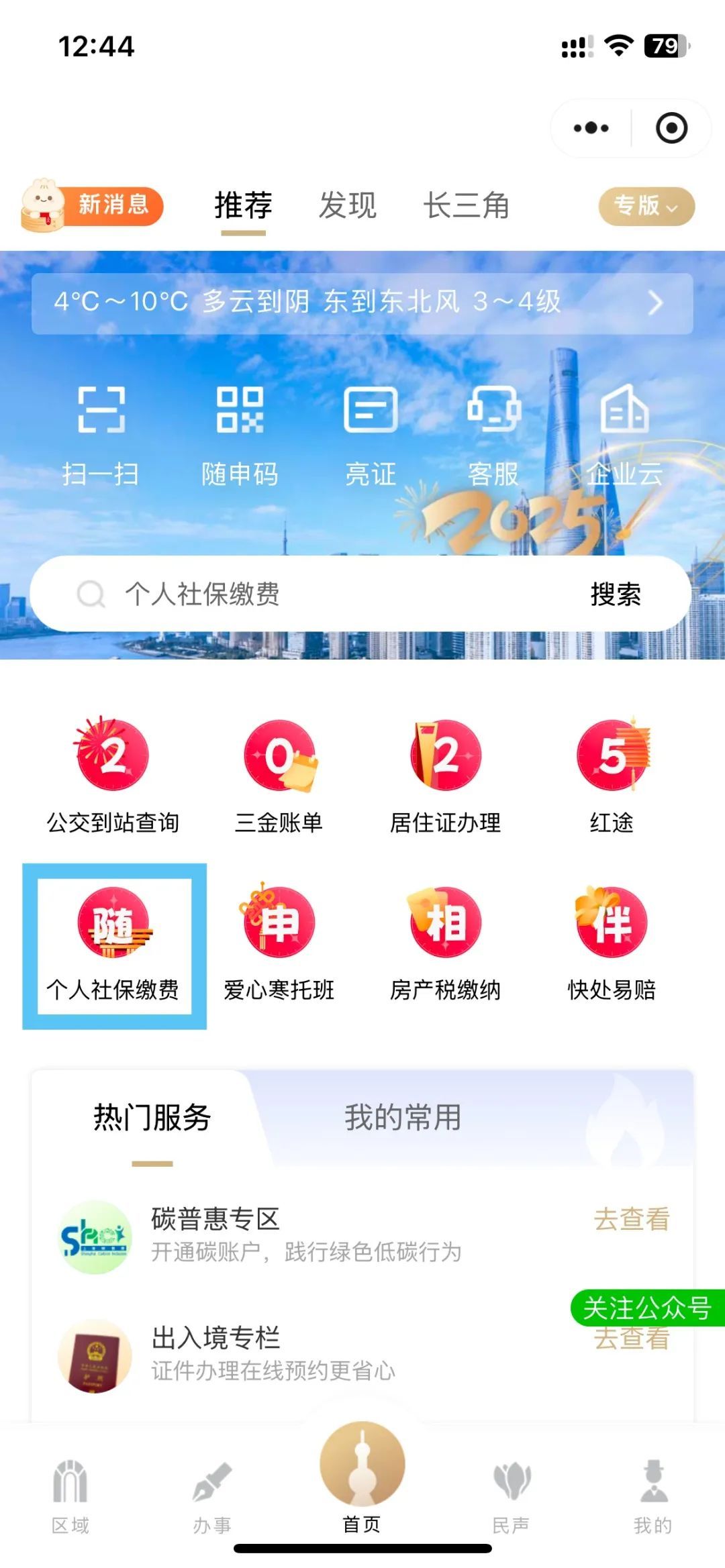
Task: Open the weather forecast banner
Action: click(x=362, y=303)
